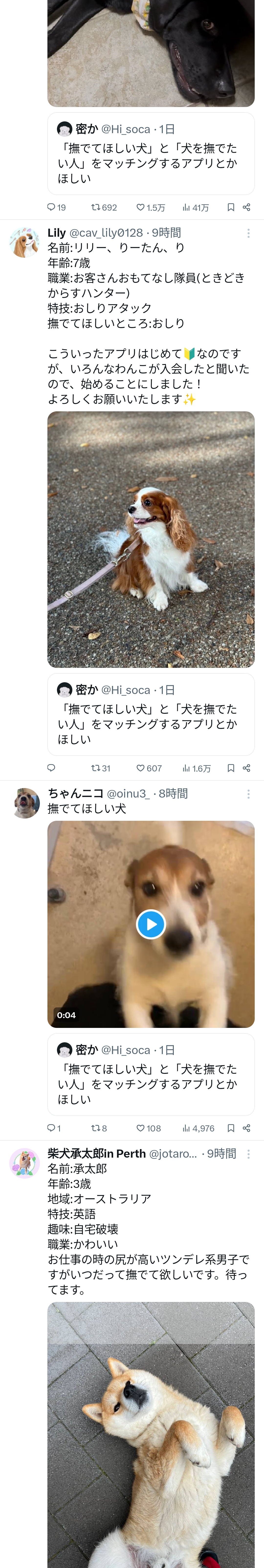Open overflow menu on ちゃんニコ's post
Screen dimensions: 264x1568
click(x=248, y=794)
